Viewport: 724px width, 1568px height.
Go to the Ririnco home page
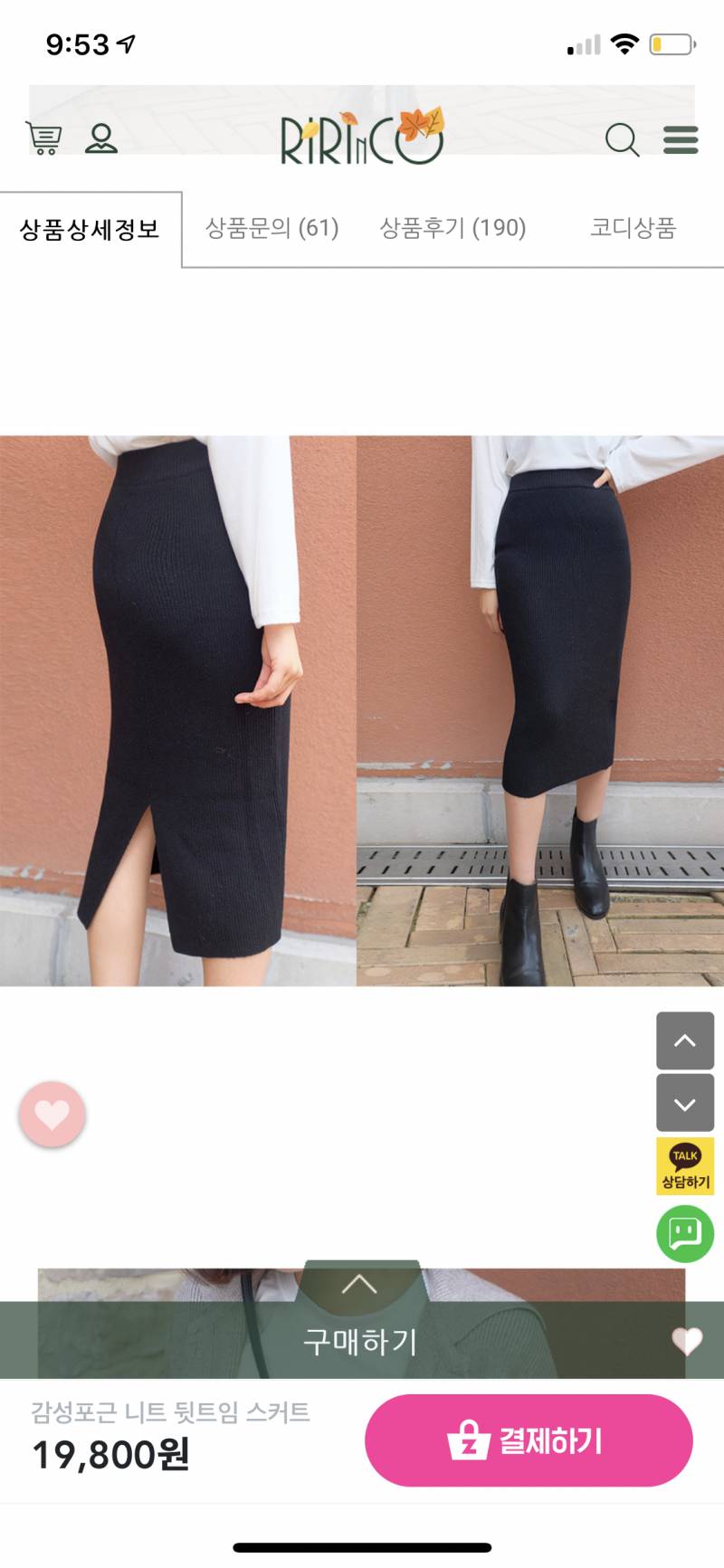tap(361, 138)
